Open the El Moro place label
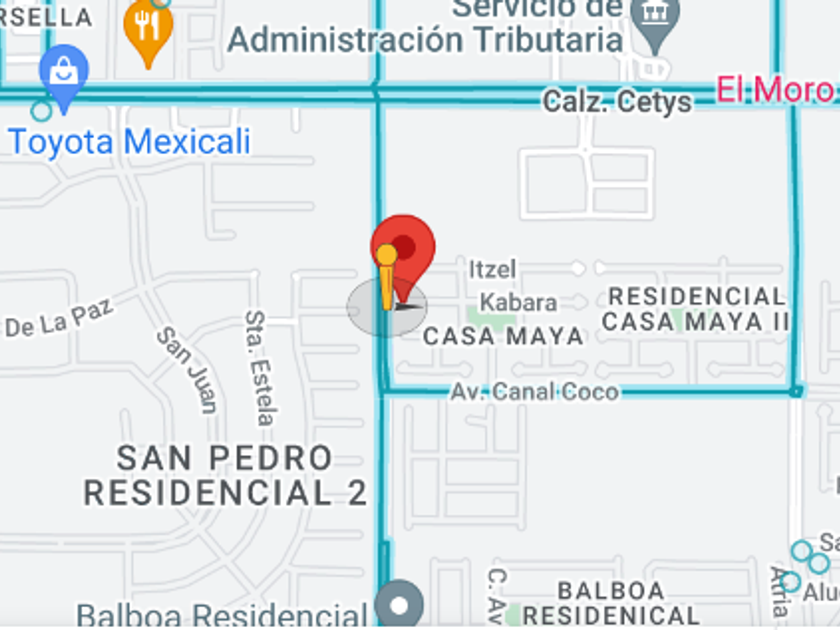840x630 pixels. tap(775, 89)
